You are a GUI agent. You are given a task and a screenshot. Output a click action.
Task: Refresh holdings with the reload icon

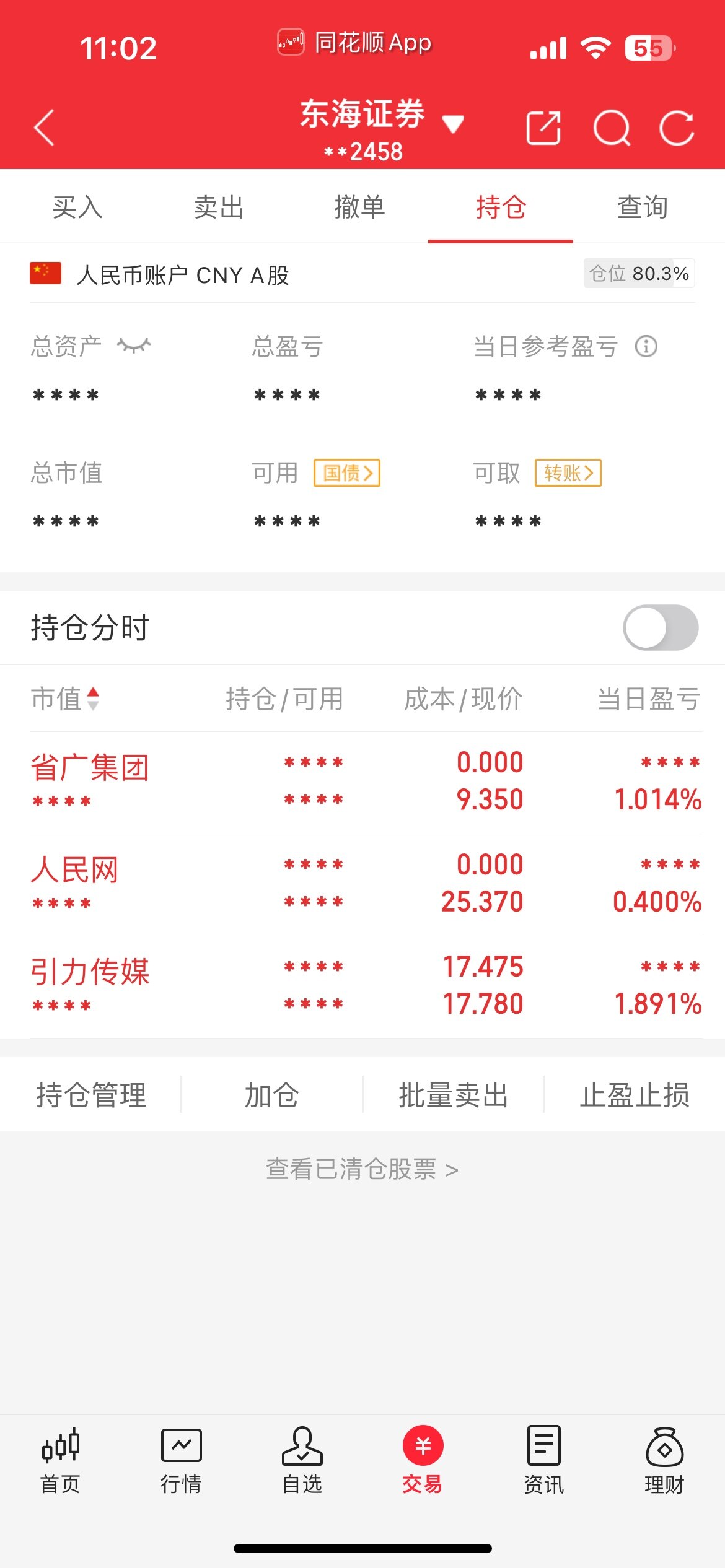click(x=677, y=128)
